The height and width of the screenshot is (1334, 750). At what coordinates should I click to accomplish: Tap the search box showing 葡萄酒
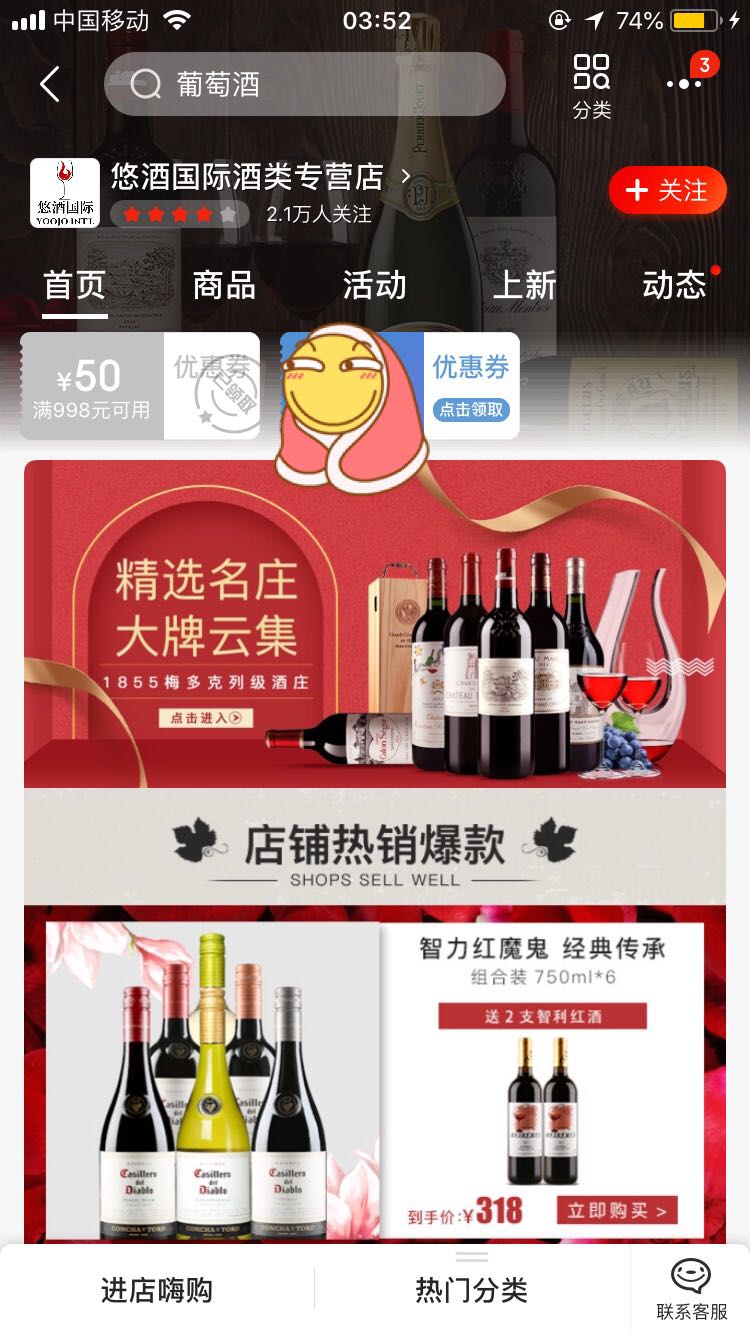click(304, 84)
